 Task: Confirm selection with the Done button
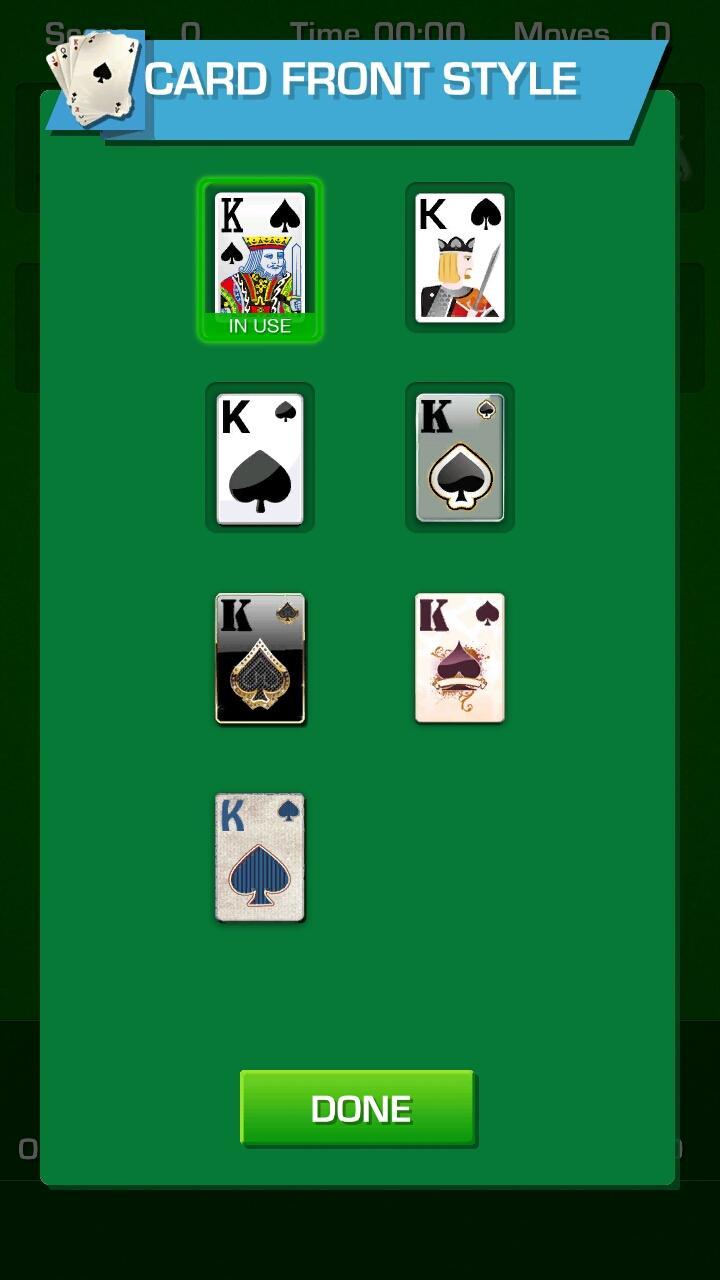pos(358,1107)
